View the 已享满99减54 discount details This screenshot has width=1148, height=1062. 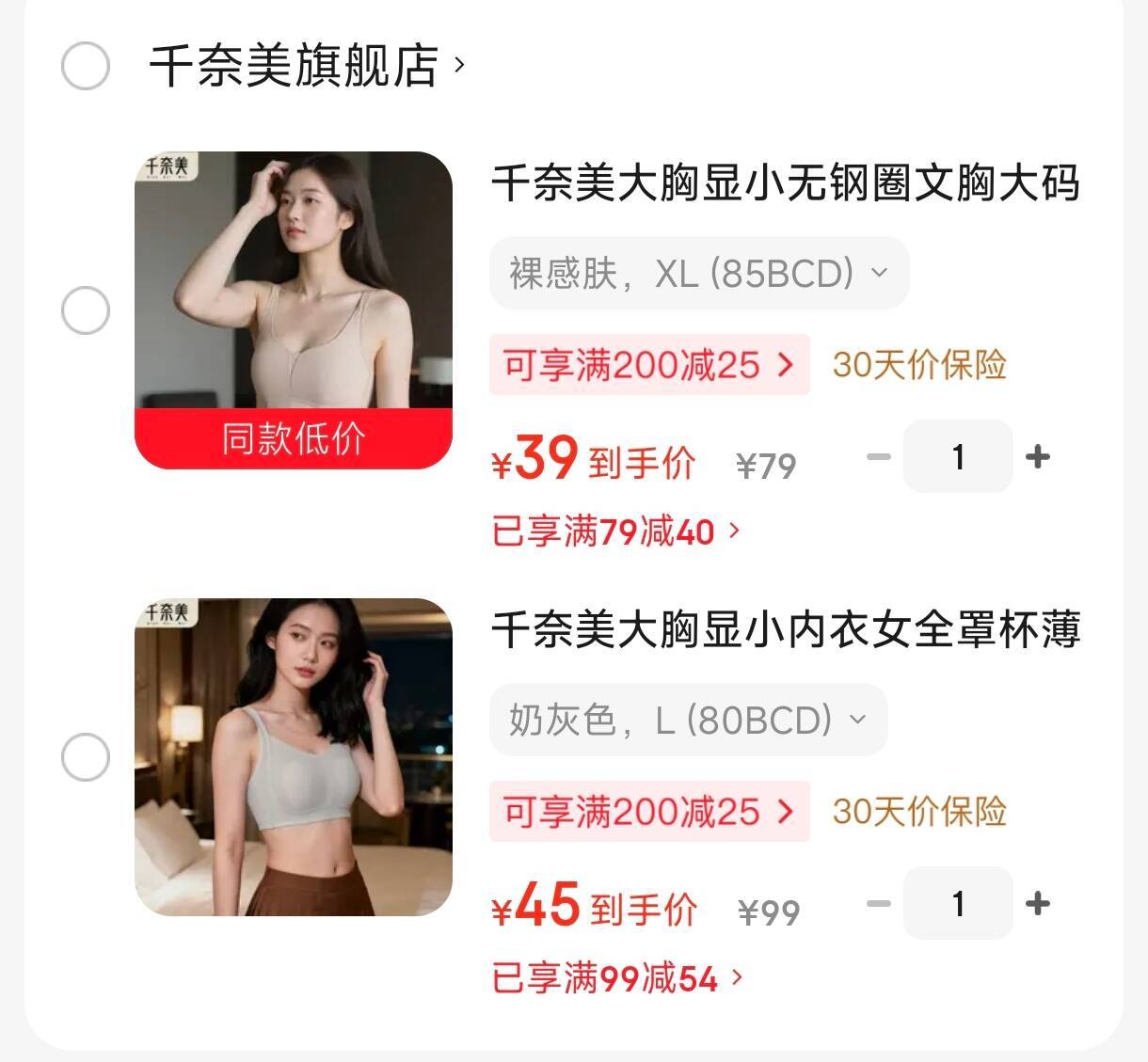point(617,979)
